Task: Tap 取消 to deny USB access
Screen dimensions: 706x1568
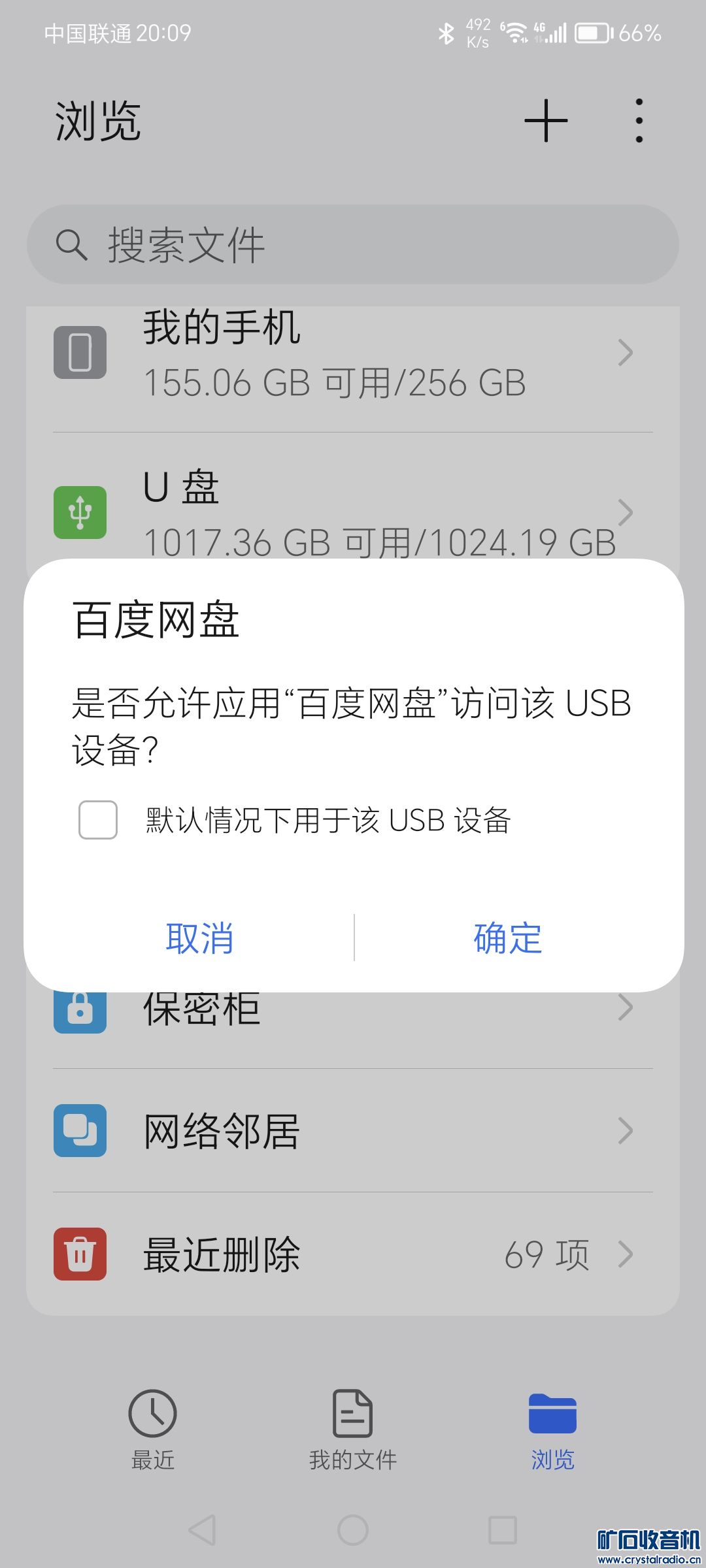Action: point(199,938)
